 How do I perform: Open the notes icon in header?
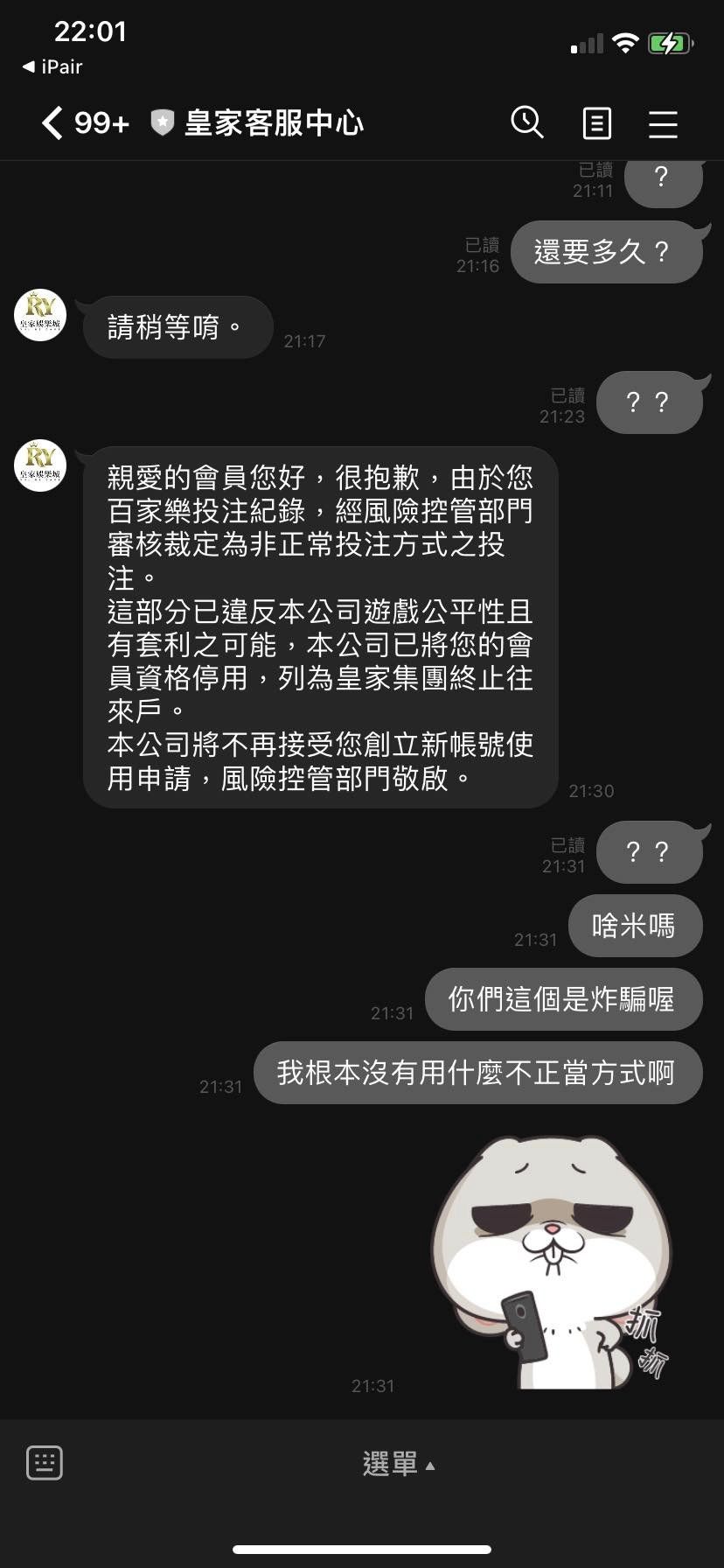(x=596, y=123)
